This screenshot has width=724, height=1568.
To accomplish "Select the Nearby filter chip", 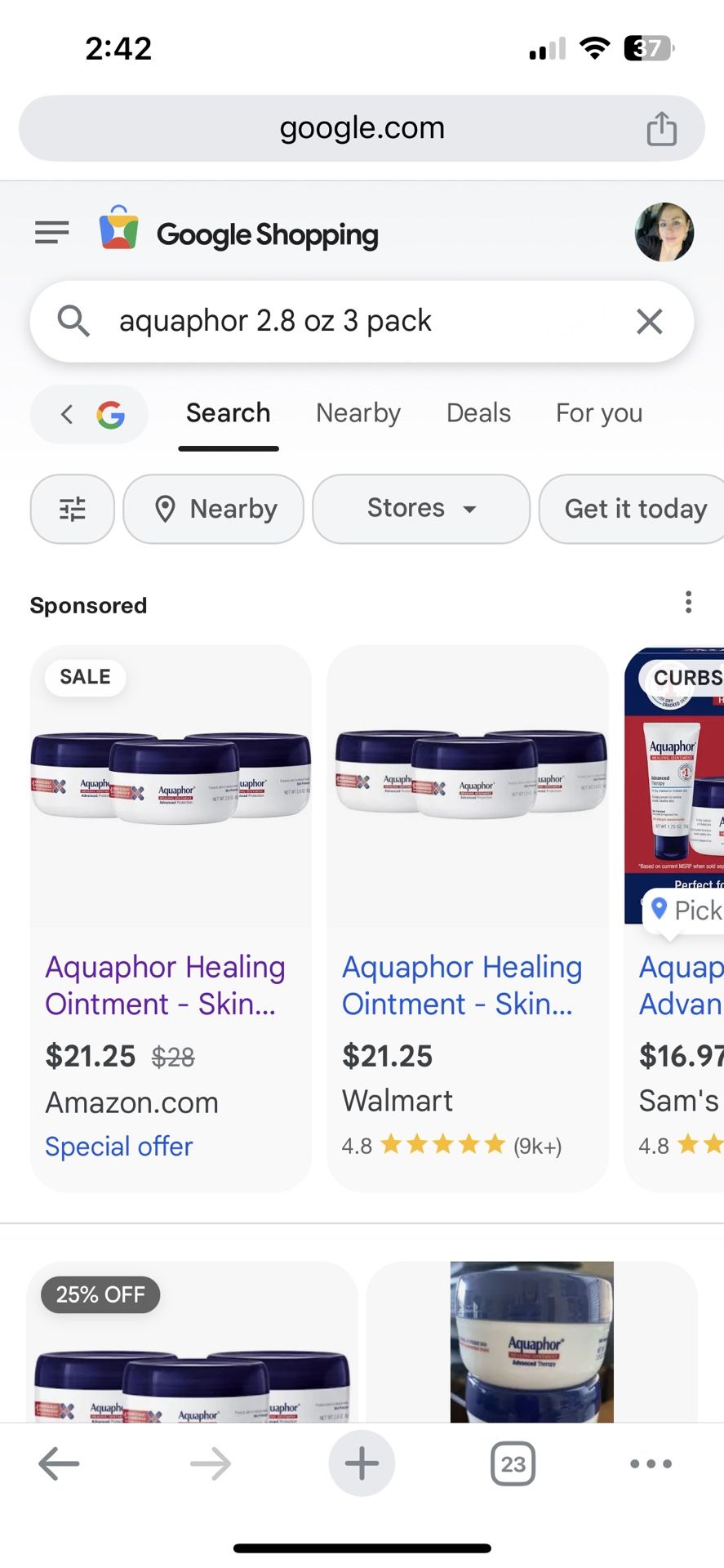I will click(x=214, y=509).
